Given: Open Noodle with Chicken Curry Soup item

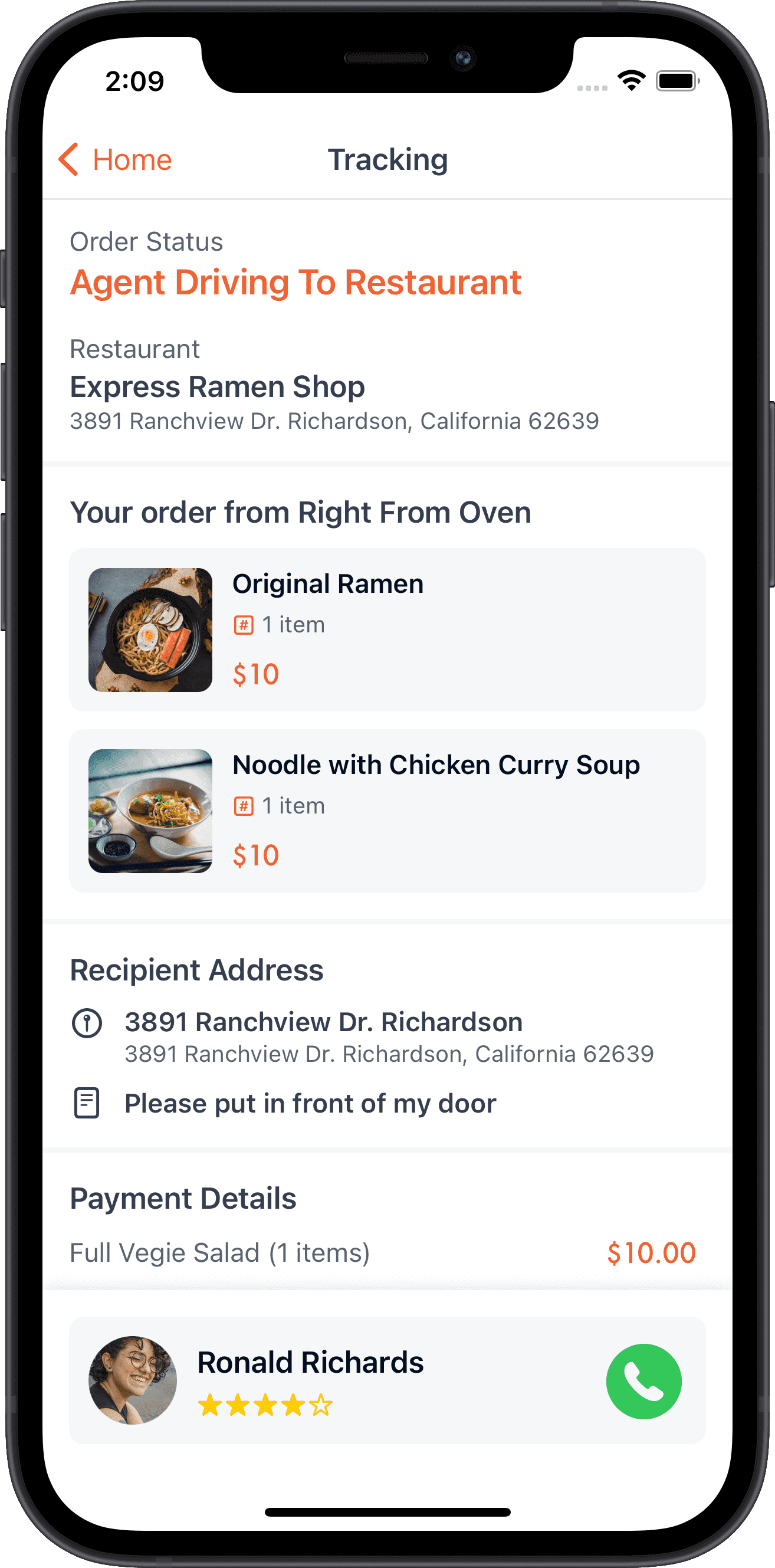Looking at the screenshot, I should [x=387, y=810].
